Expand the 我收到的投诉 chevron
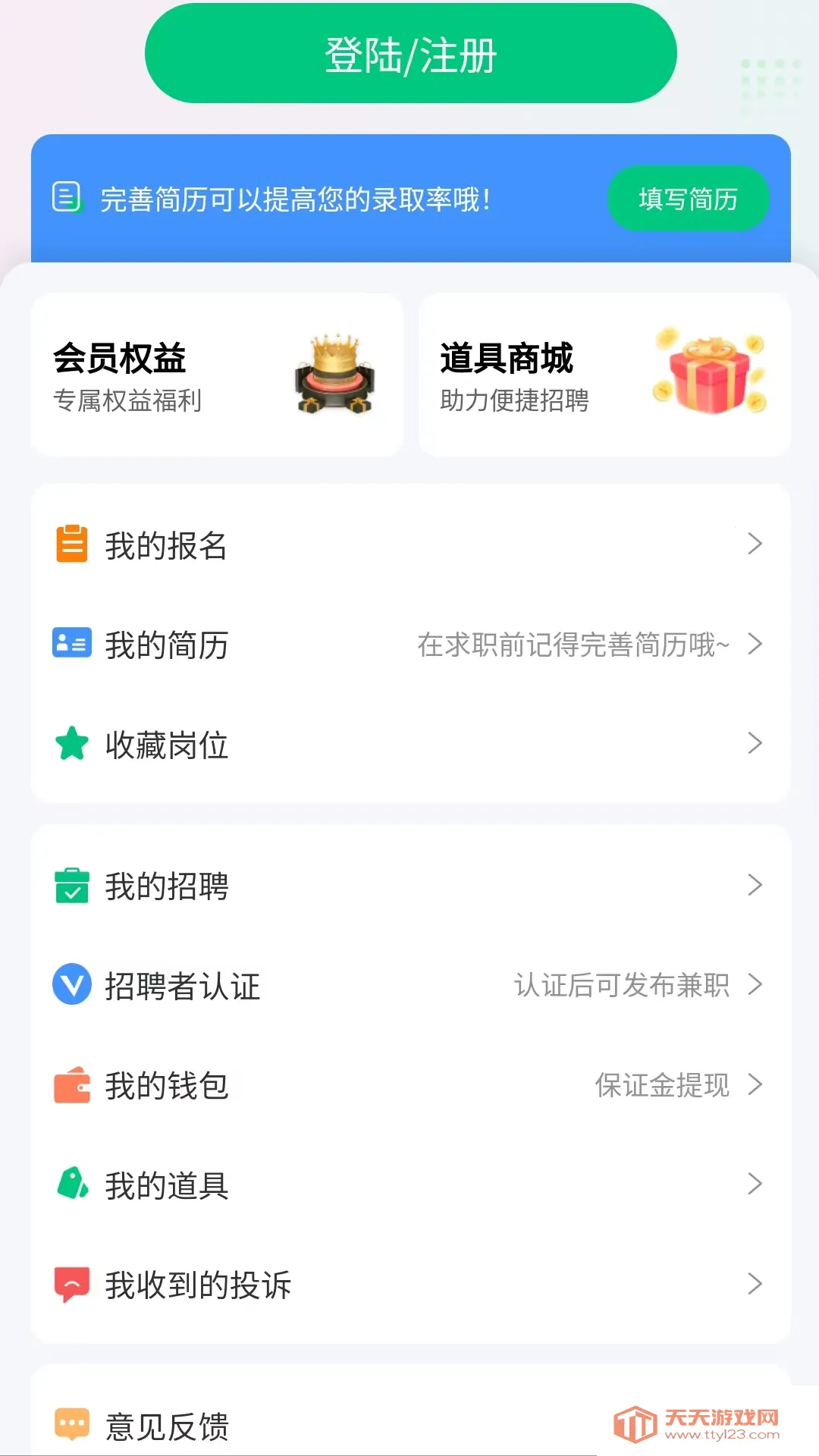819x1456 pixels. point(755,1284)
